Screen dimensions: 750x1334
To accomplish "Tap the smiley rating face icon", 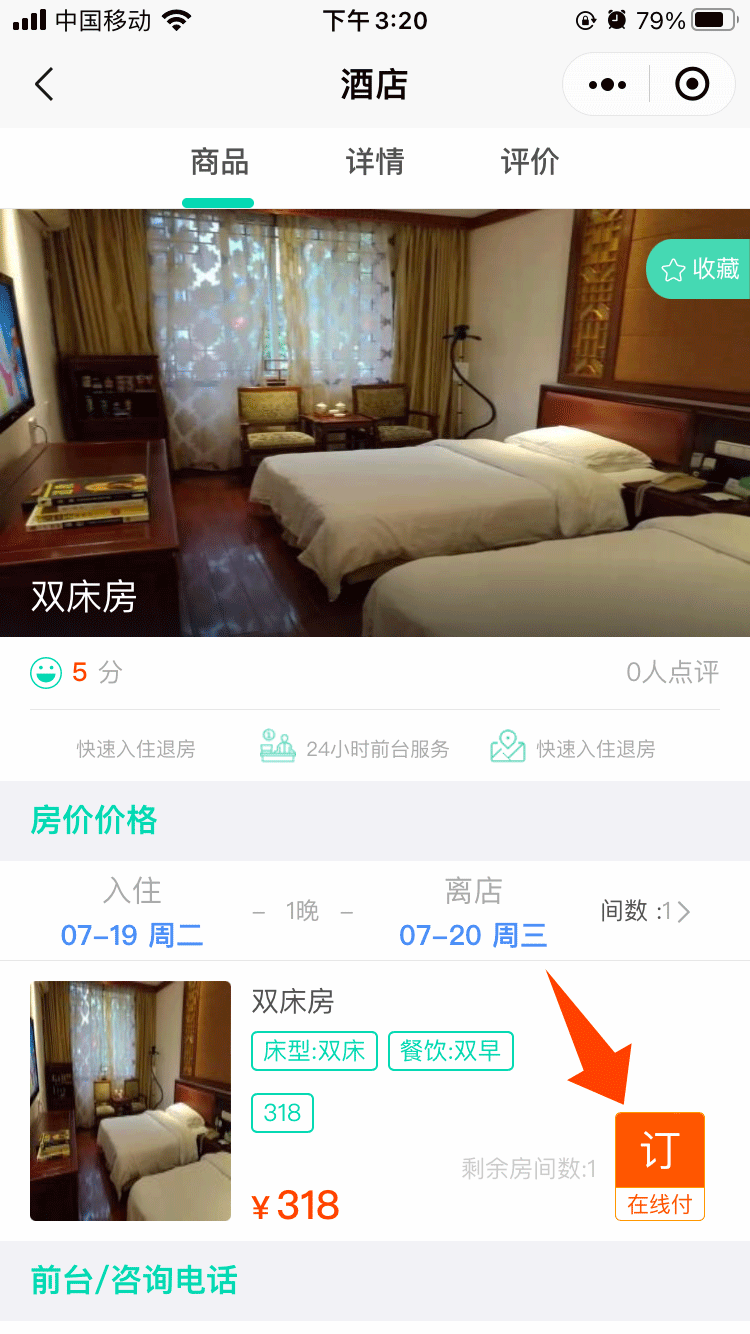I will coord(46,672).
